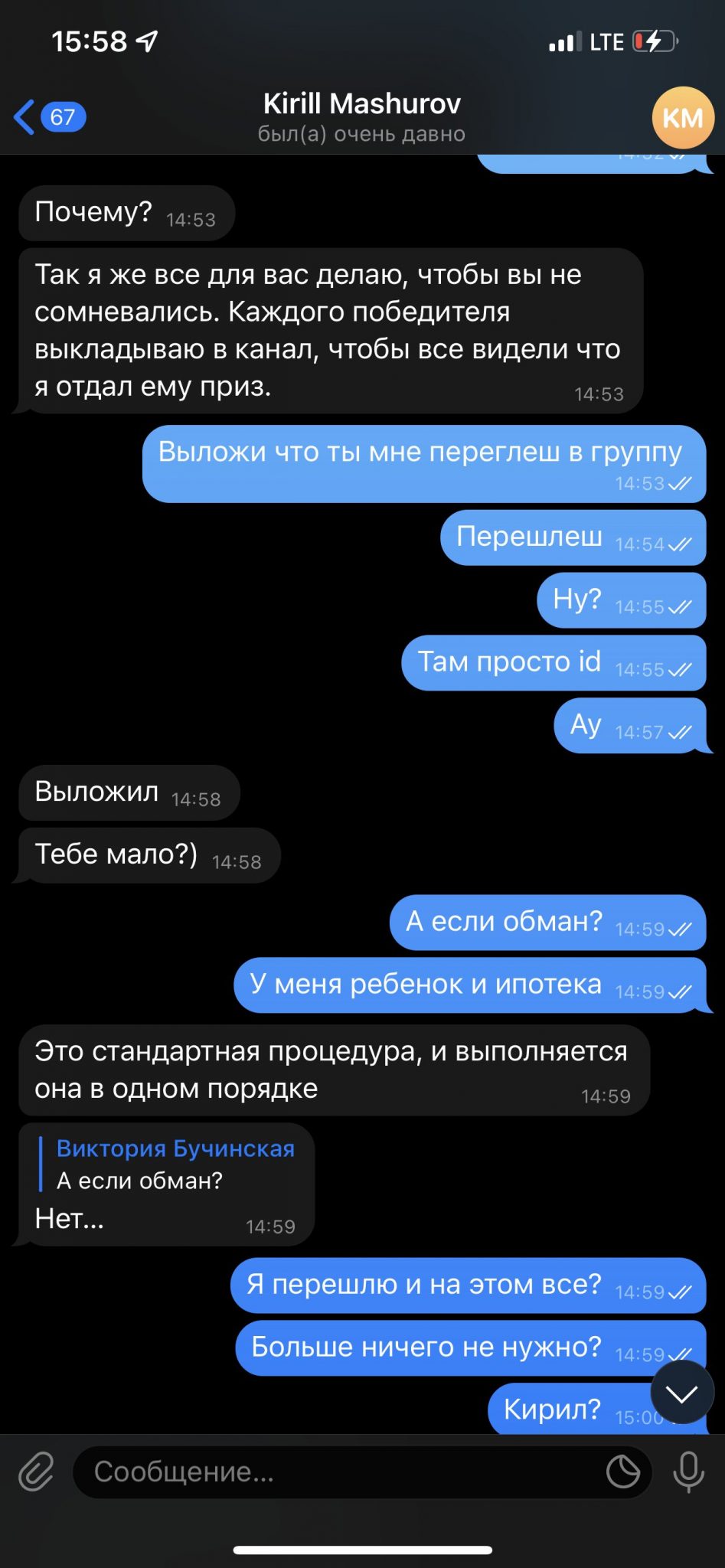Go back to the chat list
The width and height of the screenshot is (725, 1568).
[49, 117]
